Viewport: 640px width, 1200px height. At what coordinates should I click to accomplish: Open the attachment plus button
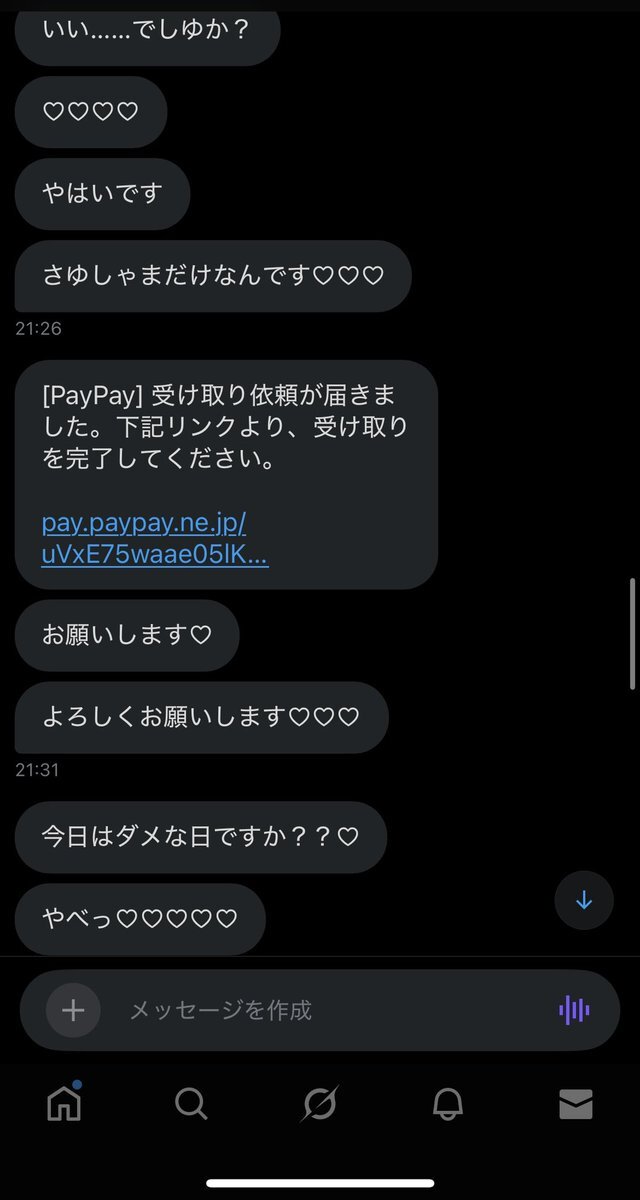point(73,1010)
